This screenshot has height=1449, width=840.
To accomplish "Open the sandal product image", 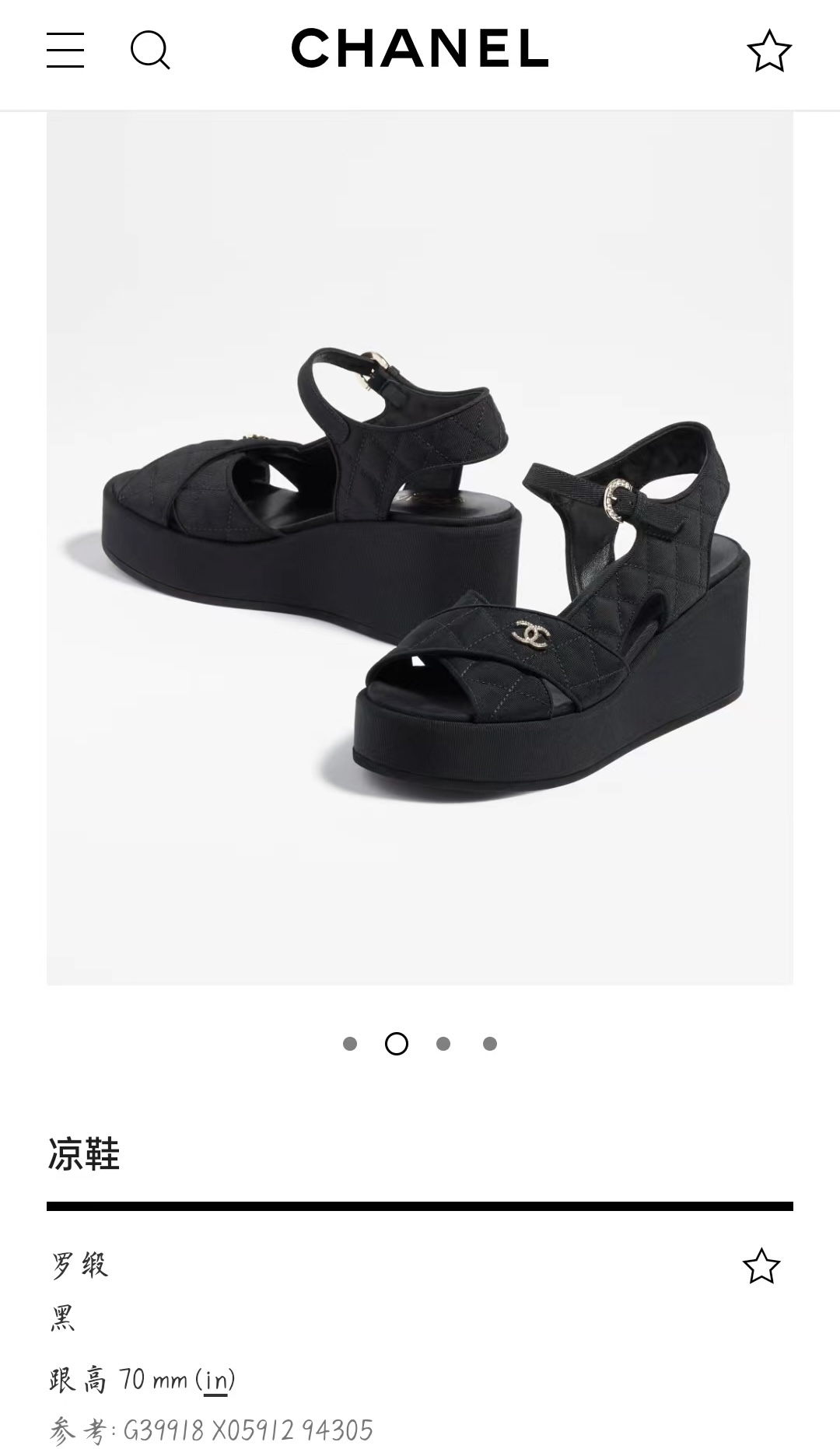I will coord(420,548).
